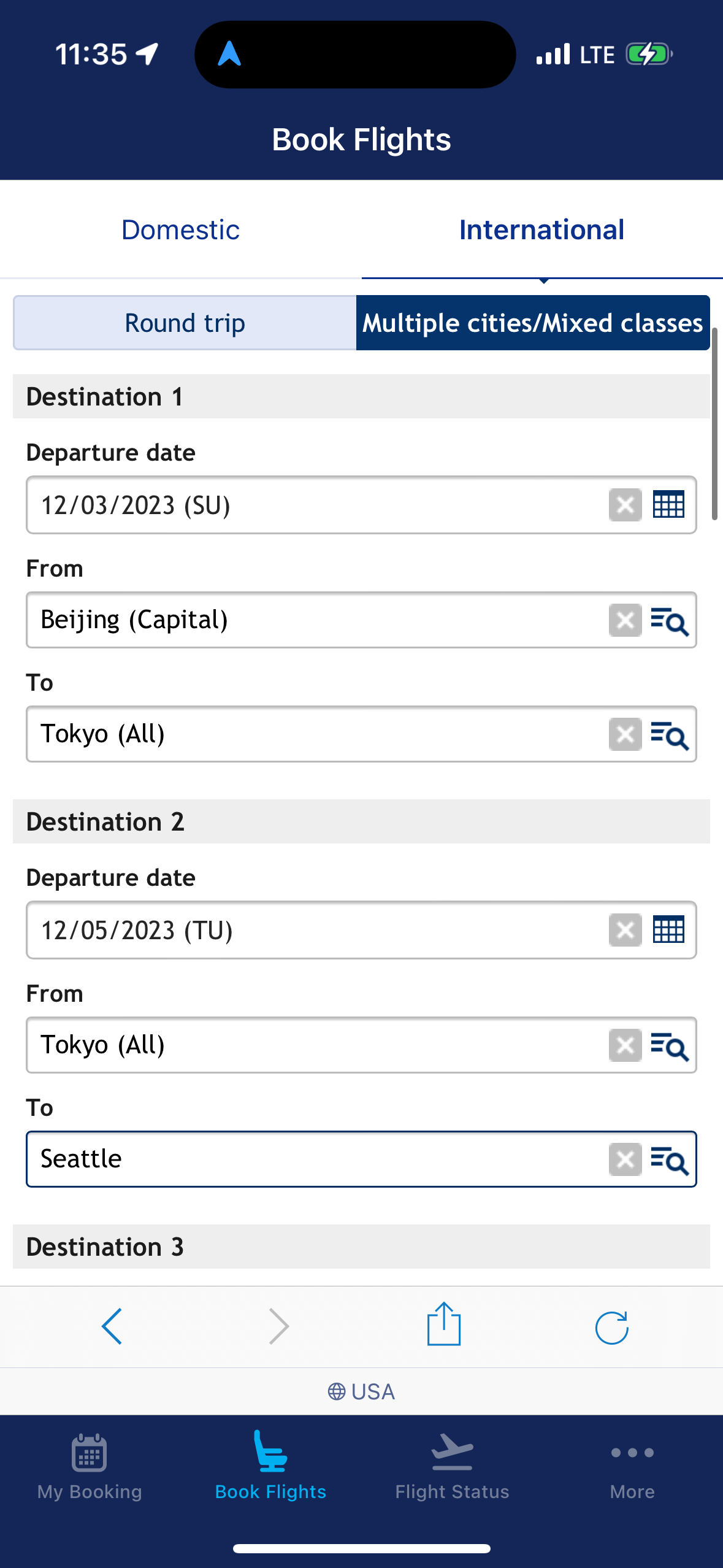
Task: Open the USA region selector
Action: (x=361, y=1391)
